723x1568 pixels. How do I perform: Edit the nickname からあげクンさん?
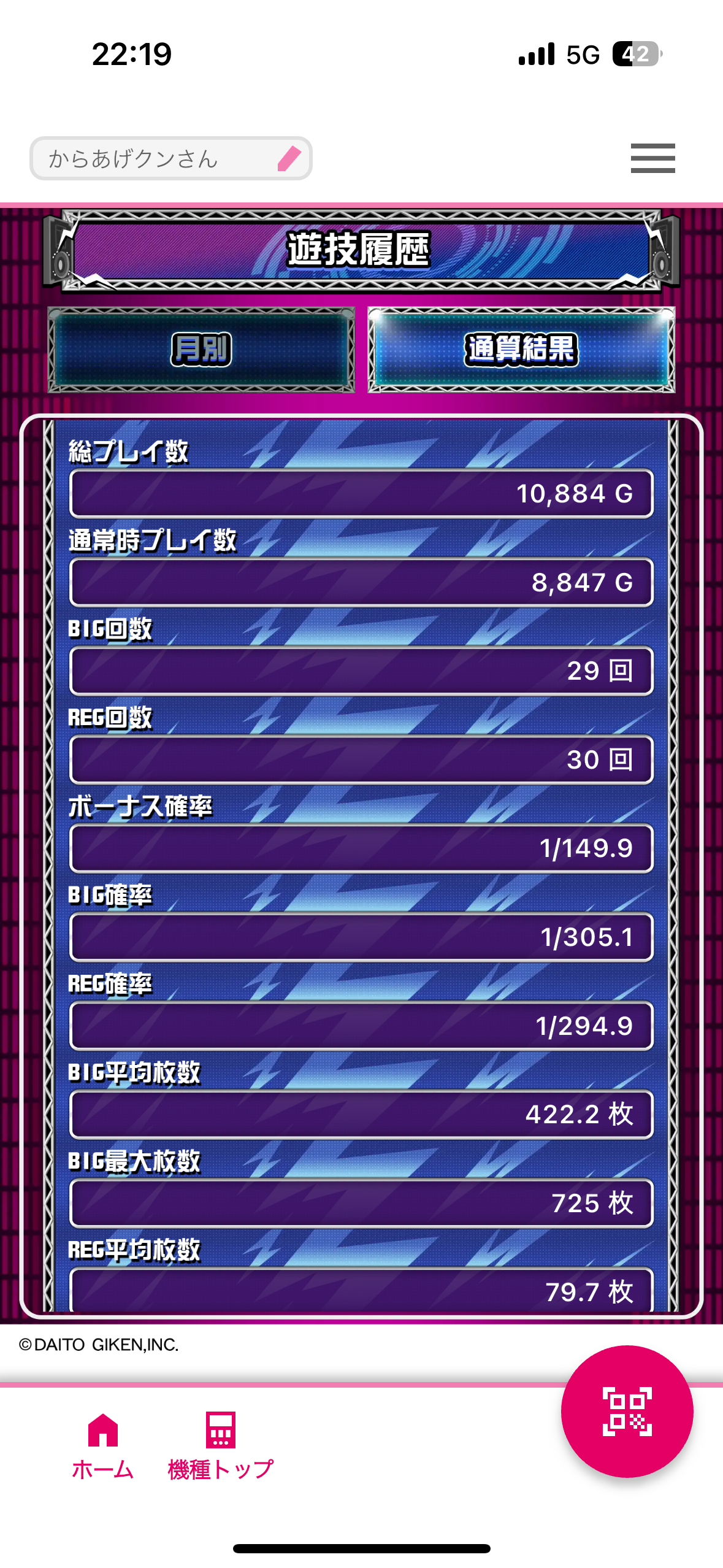coord(289,159)
